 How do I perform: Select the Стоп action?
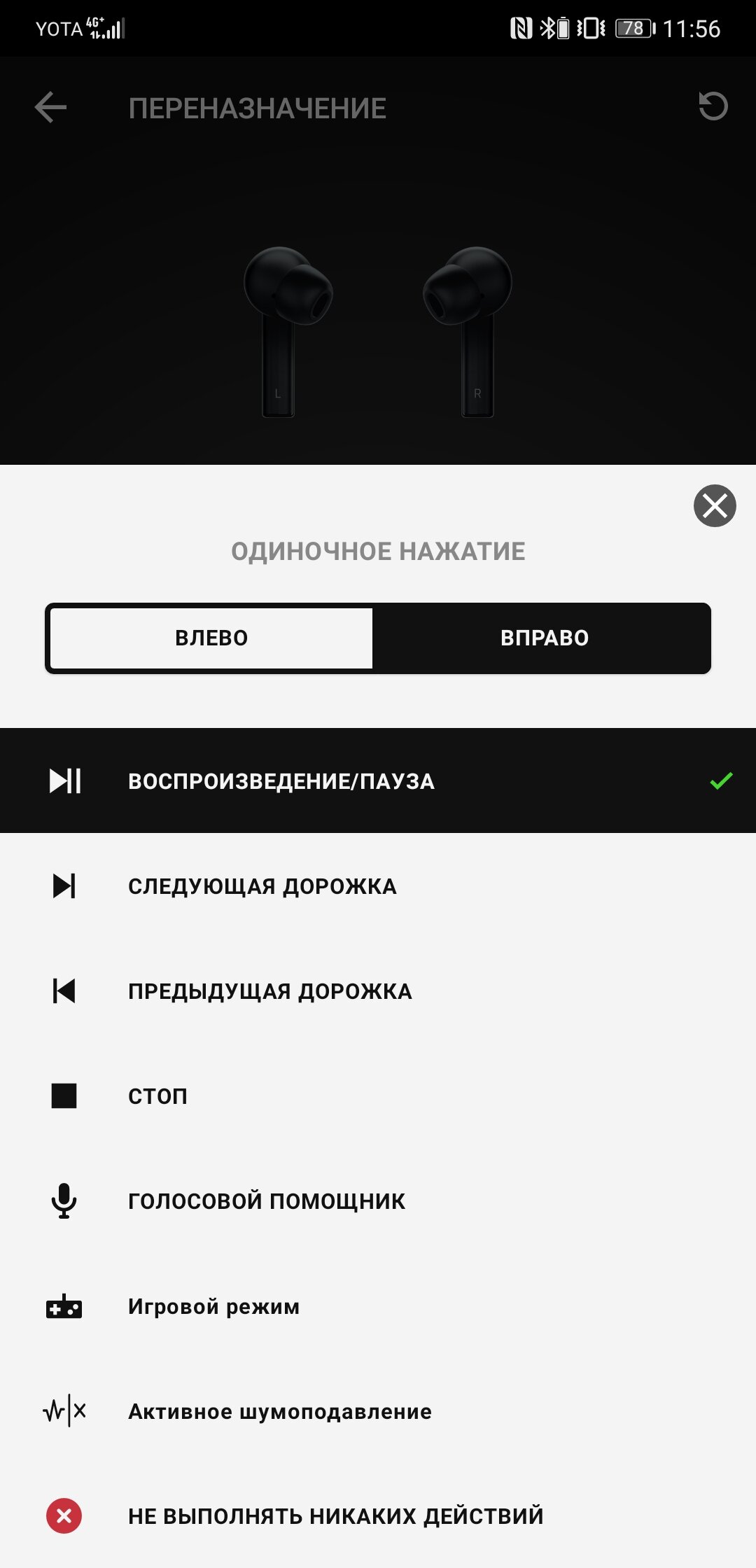[378, 1095]
